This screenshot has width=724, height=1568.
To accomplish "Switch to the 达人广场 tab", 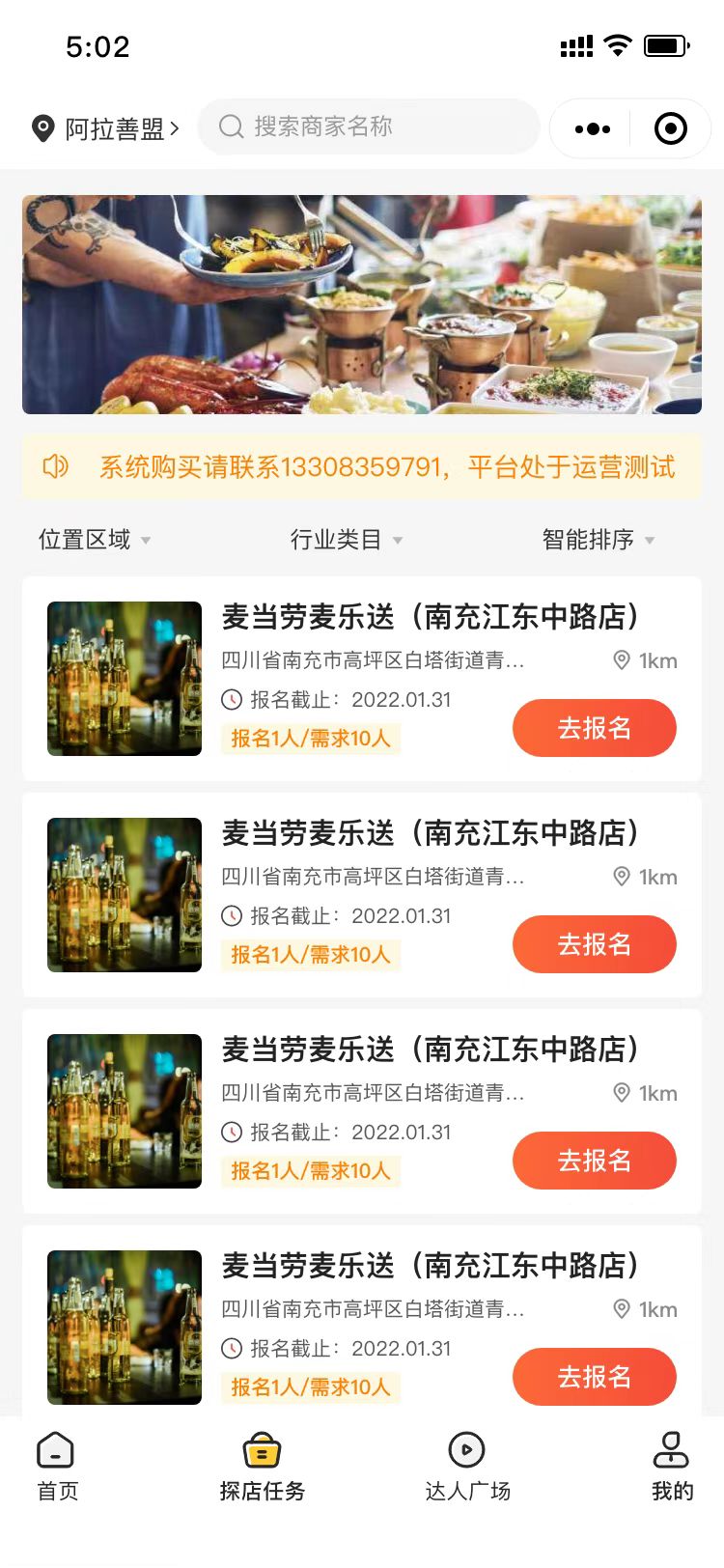I will pos(467,1467).
